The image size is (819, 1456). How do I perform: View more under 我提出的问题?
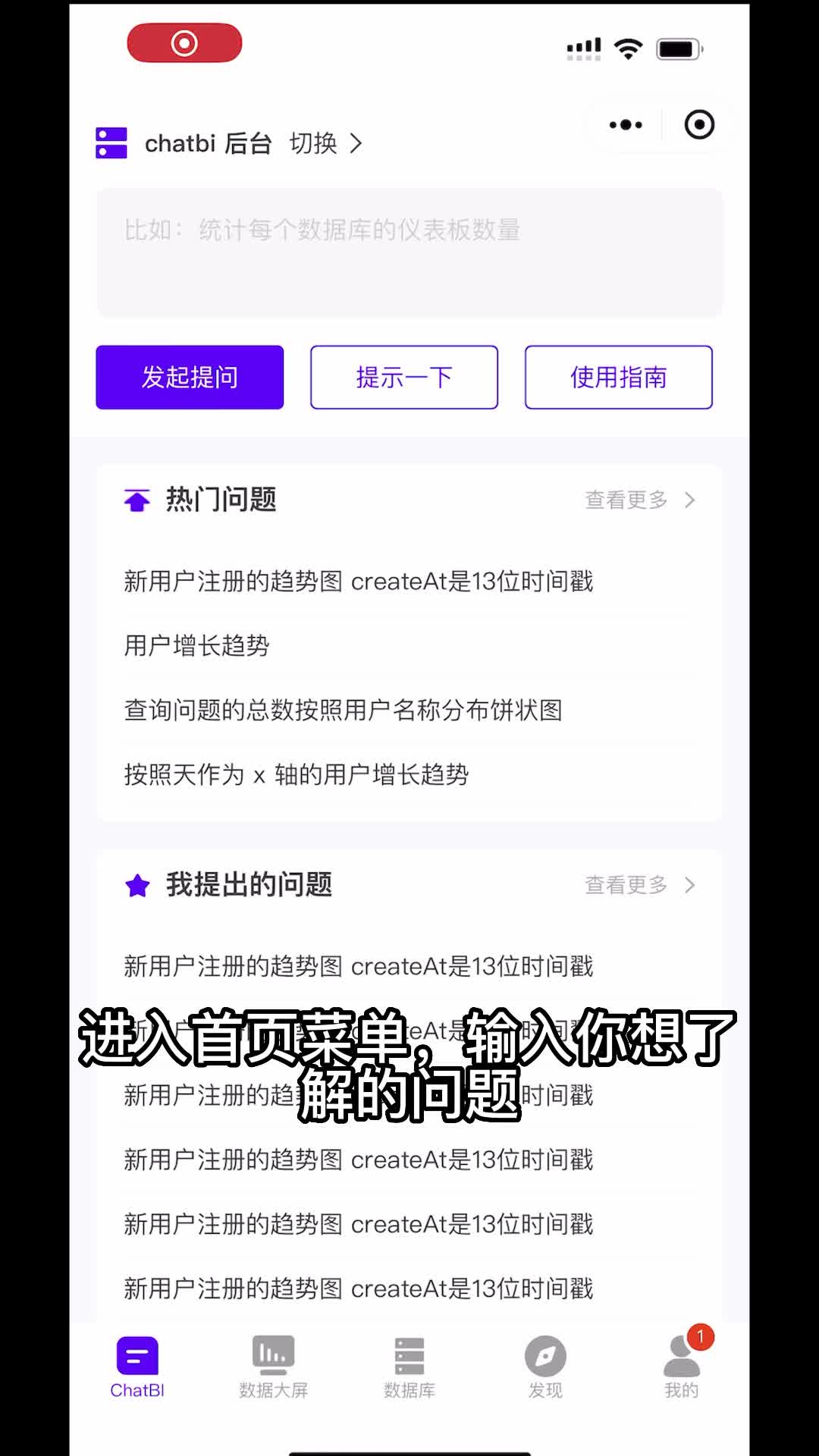point(639,885)
